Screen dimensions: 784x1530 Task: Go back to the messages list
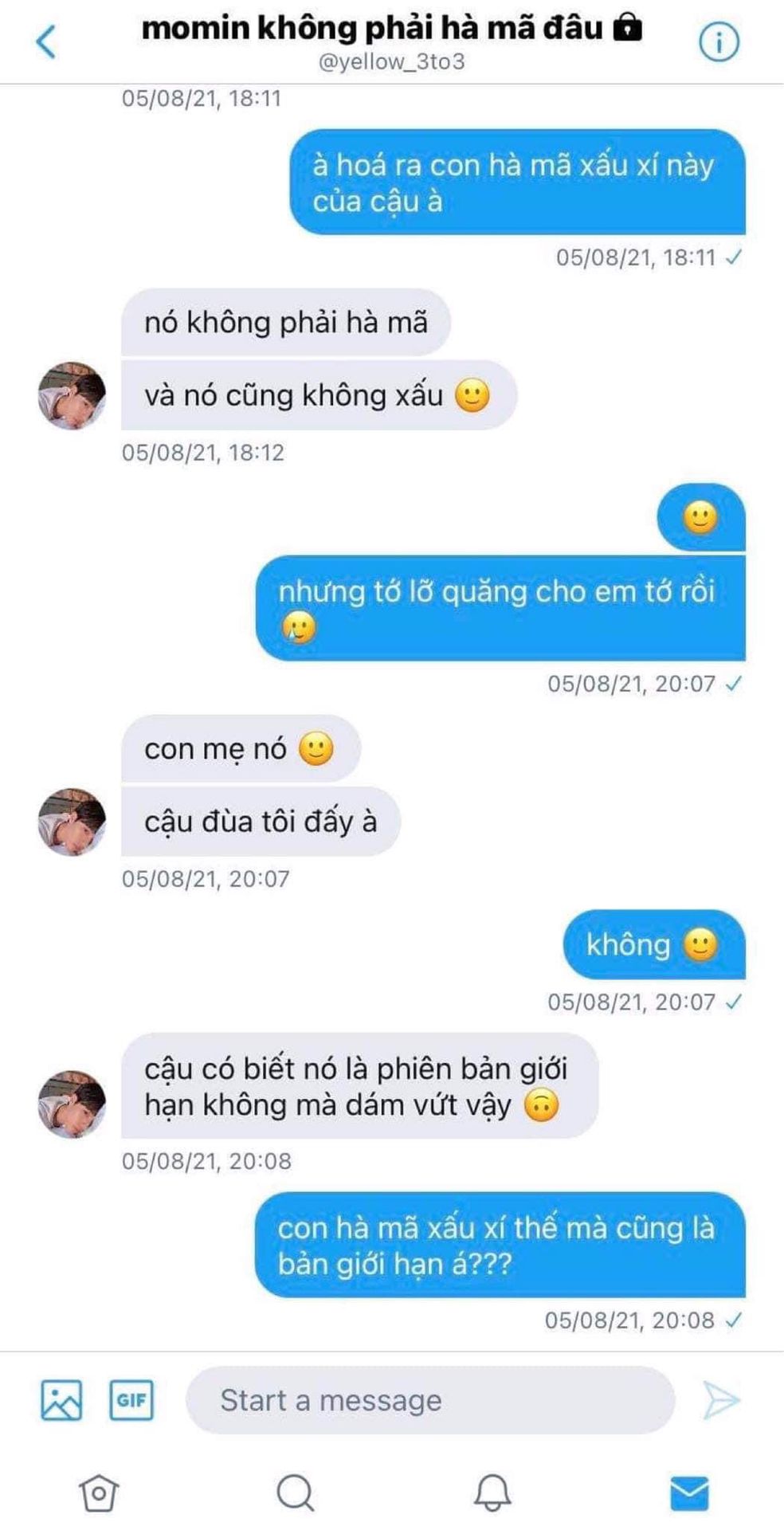[47, 41]
